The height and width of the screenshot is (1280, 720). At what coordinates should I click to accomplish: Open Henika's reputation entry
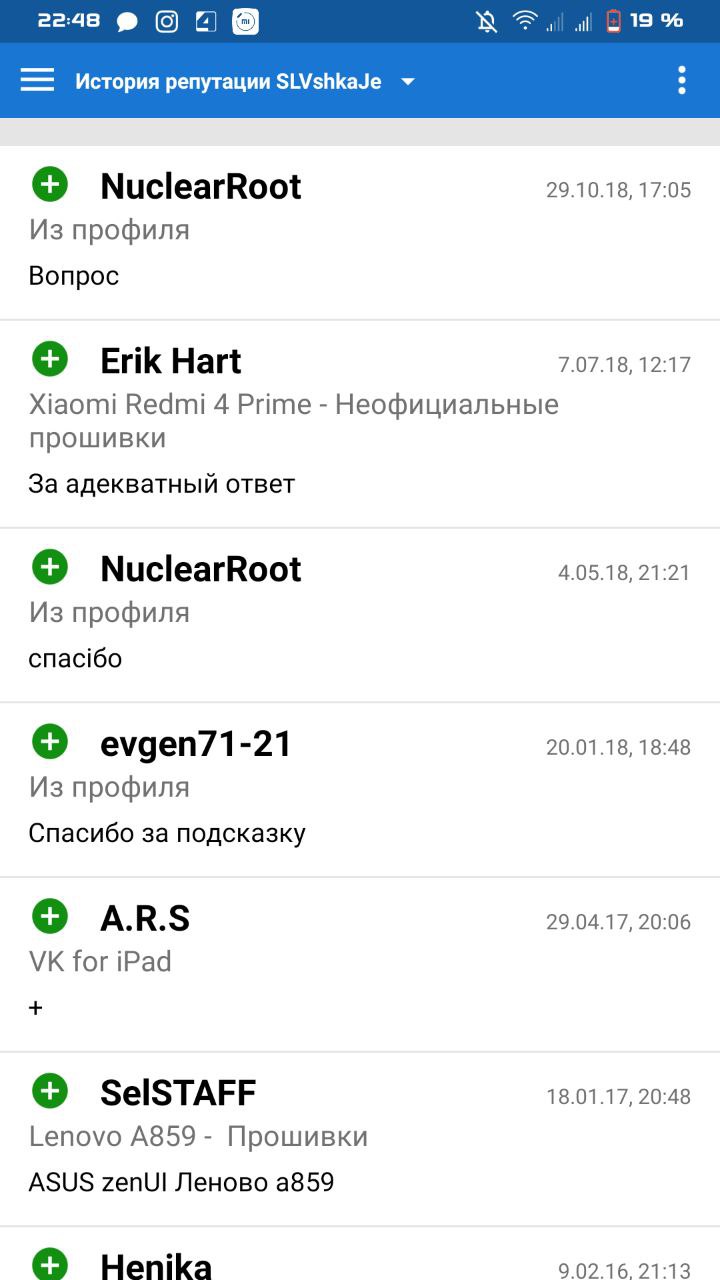pos(360,1255)
